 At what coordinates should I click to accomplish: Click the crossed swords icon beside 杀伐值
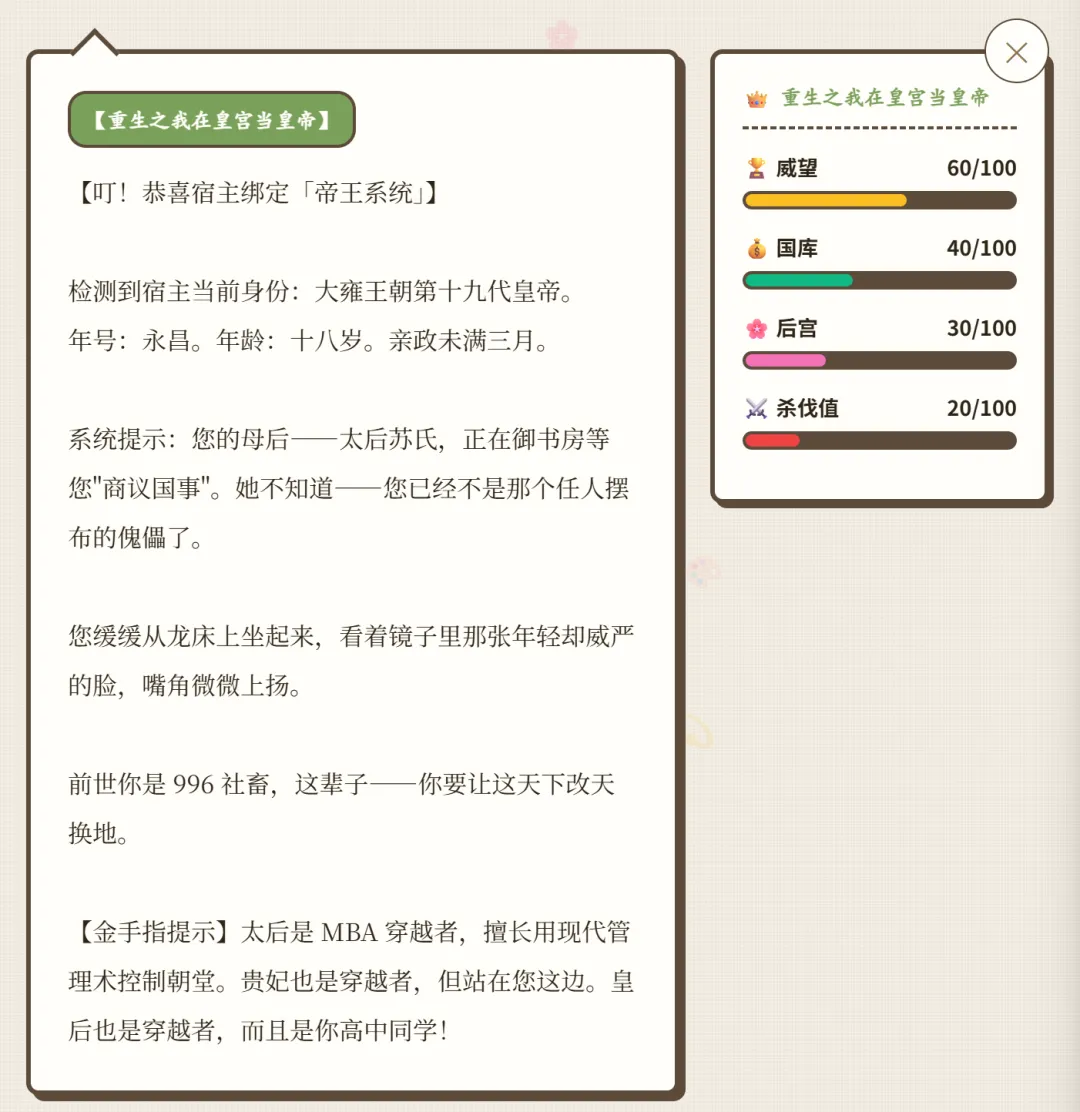coord(755,408)
